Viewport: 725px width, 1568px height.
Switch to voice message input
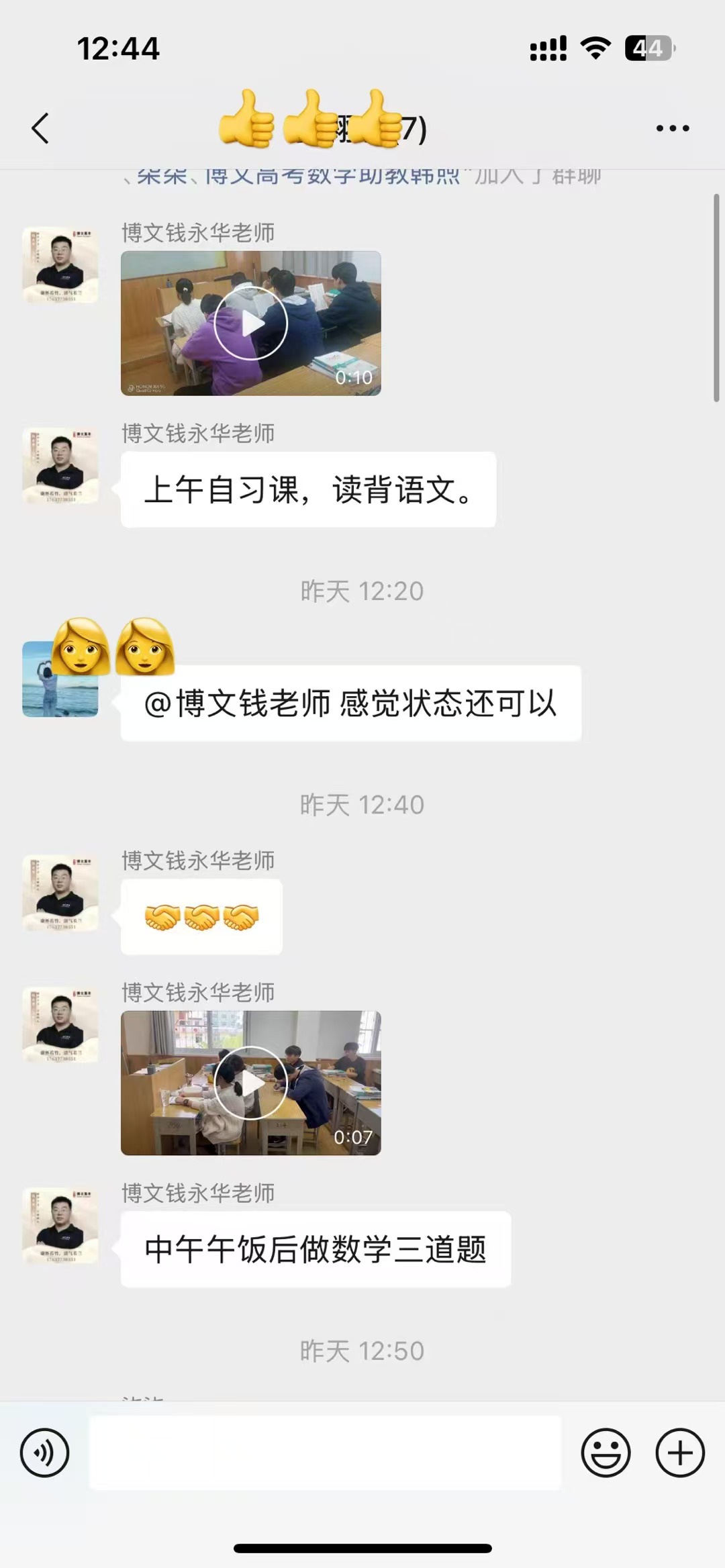point(44,1453)
